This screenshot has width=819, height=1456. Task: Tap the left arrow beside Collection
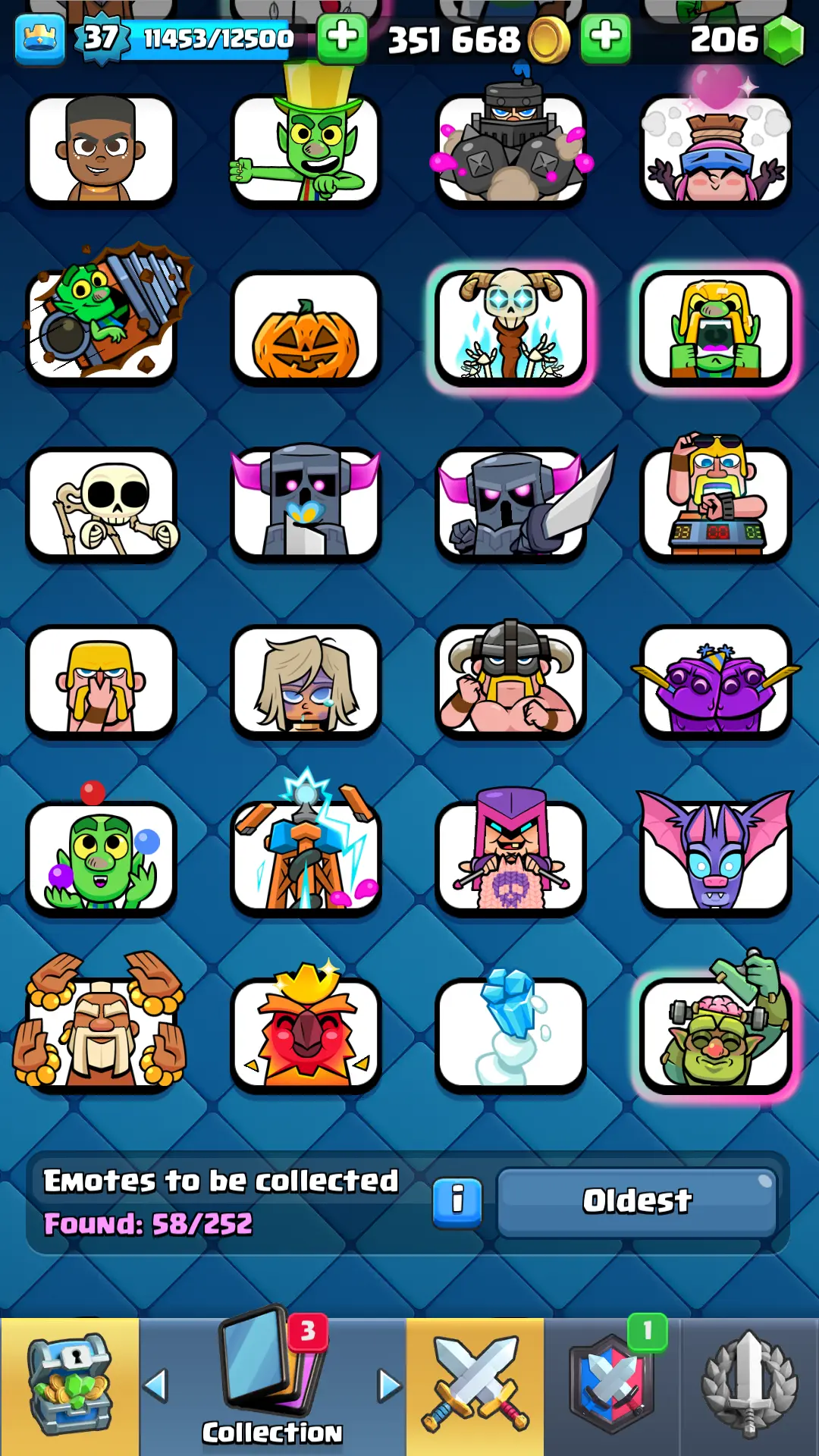tap(155, 1385)
